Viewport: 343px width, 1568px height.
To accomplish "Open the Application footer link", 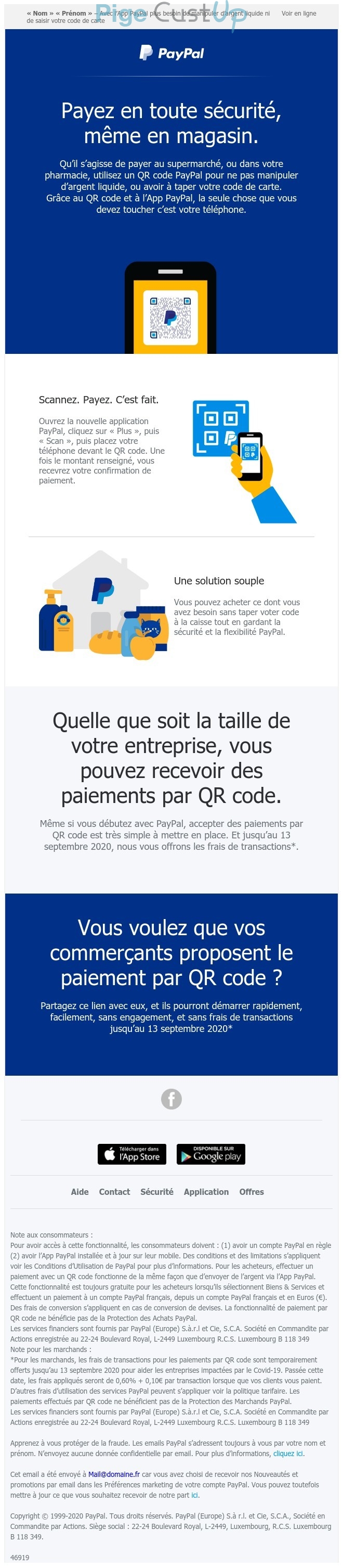I will pyautogui.click(x=206, y=1192).
